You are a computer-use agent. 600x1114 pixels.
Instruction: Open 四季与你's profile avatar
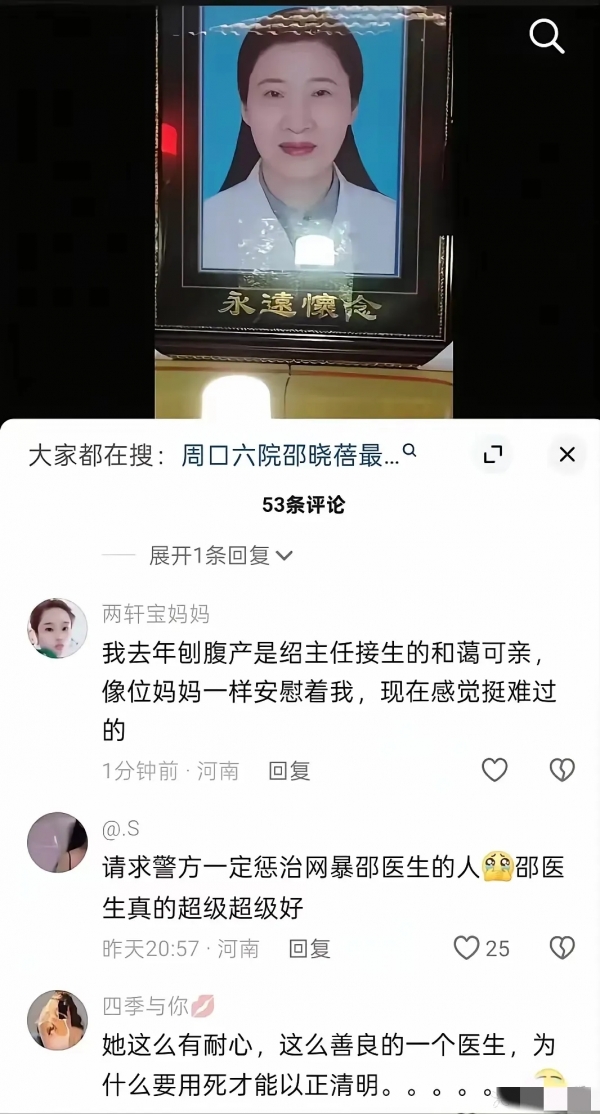point(57,1020)
